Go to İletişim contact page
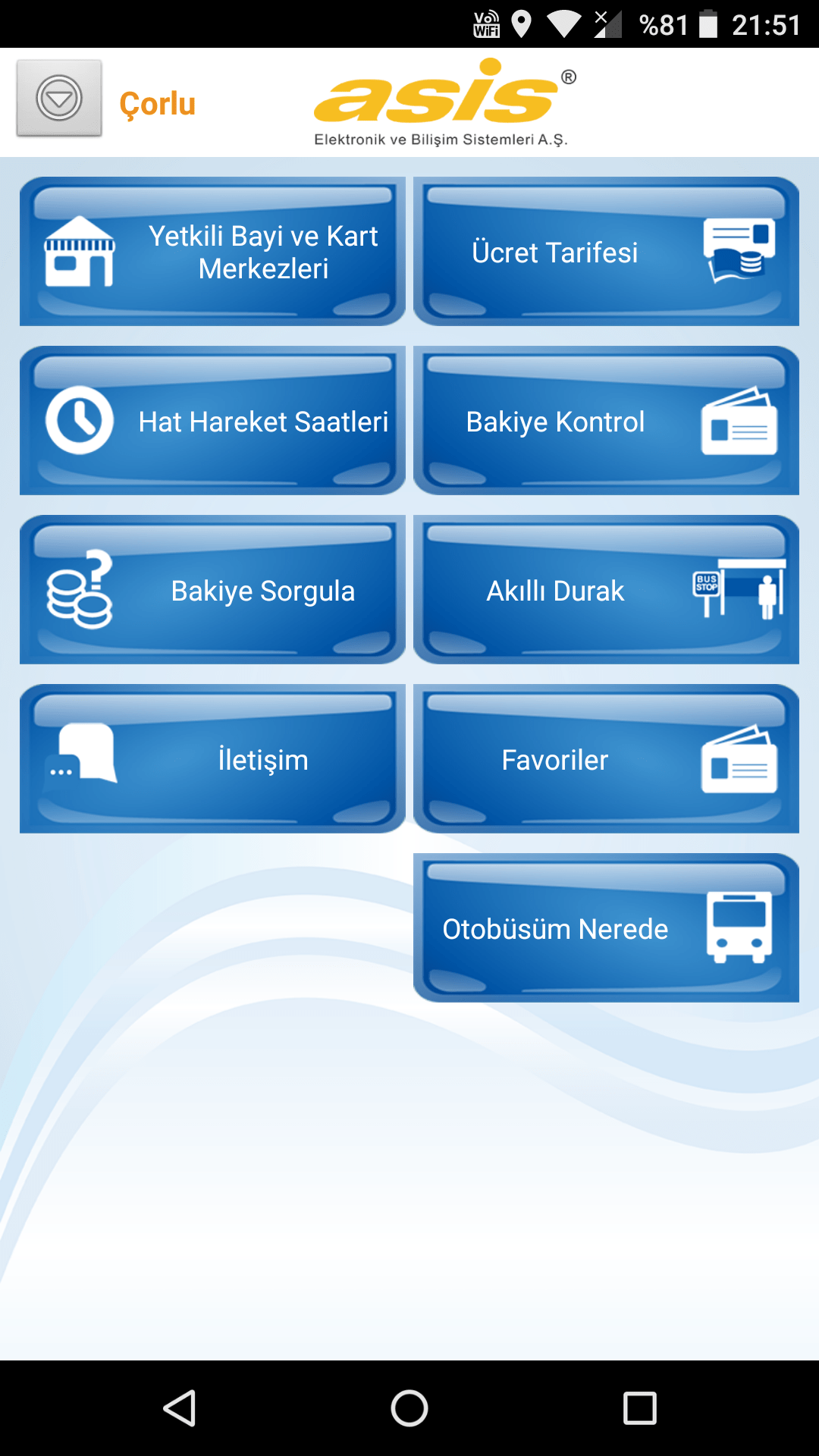Screen dimensions: 819x1456 click(x=212, y=759)
